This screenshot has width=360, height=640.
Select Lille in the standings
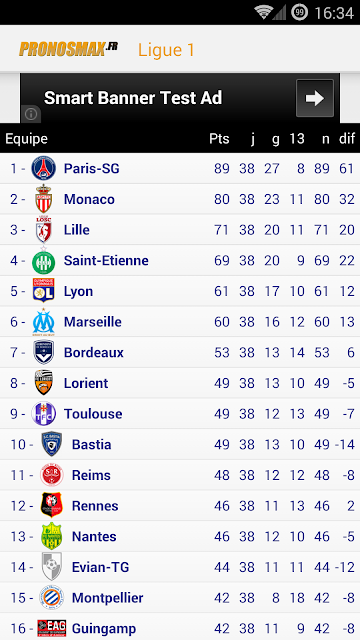(x=180, y=229)
